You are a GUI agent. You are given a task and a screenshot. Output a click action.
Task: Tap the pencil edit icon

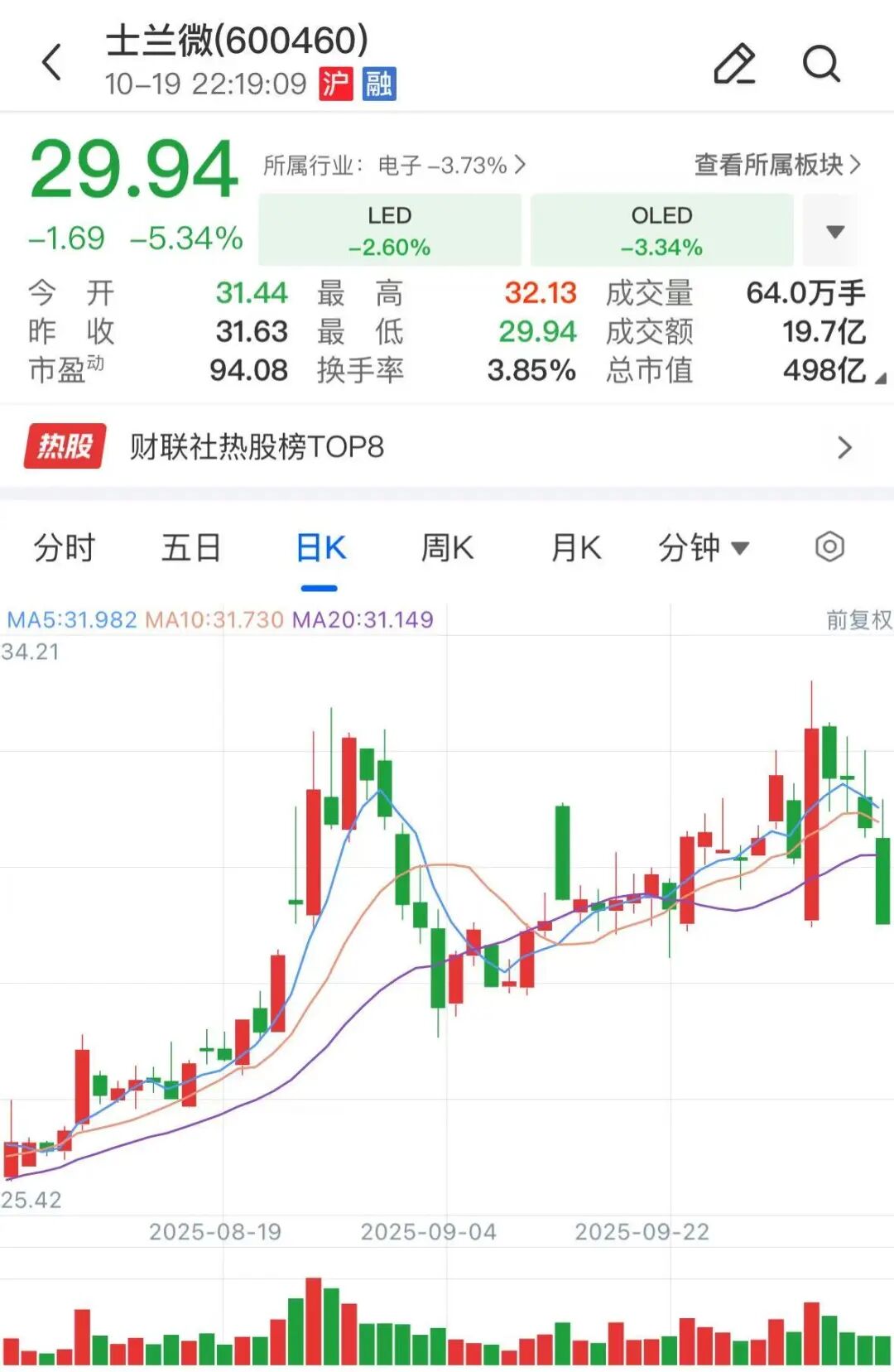click(x=734, y=64)
